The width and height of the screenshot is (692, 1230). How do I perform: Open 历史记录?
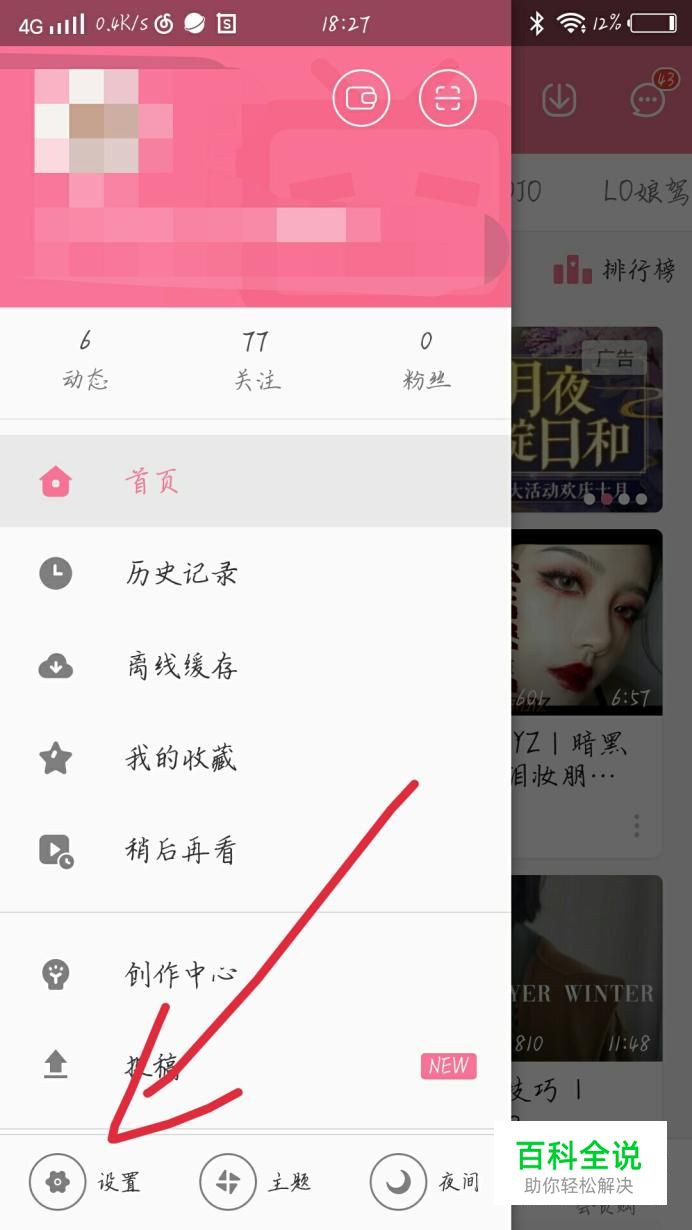click(255, 574)
